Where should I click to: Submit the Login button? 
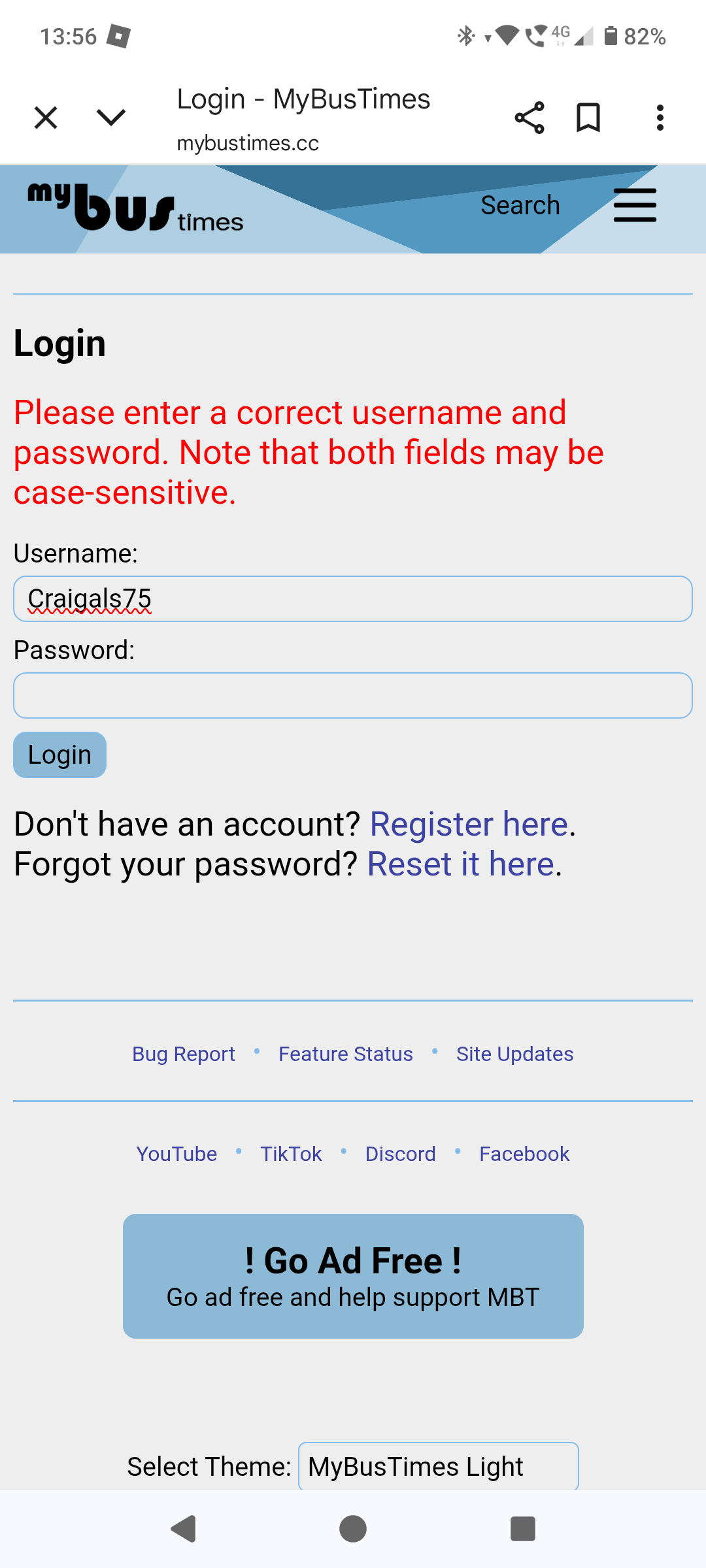tap(59, 755)
